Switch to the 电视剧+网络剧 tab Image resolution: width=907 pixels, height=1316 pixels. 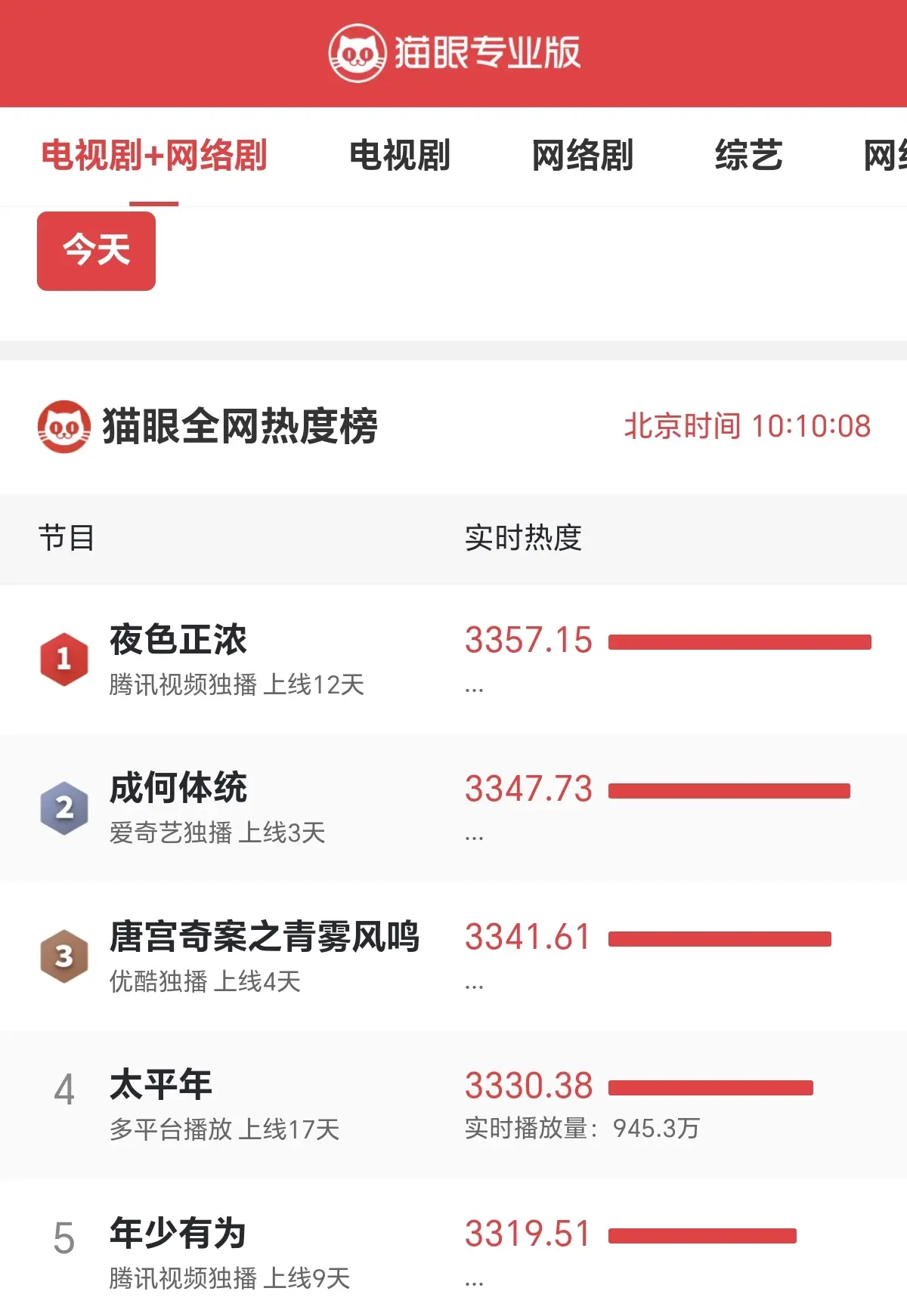click(x=153, y=156)
